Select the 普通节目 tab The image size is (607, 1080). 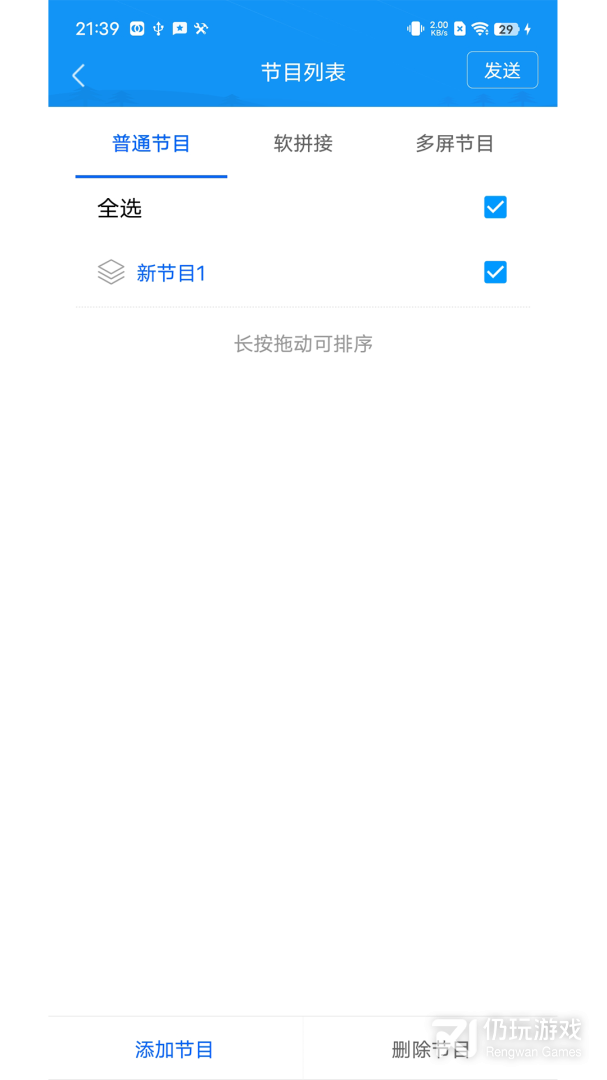(x=151, y=144)
